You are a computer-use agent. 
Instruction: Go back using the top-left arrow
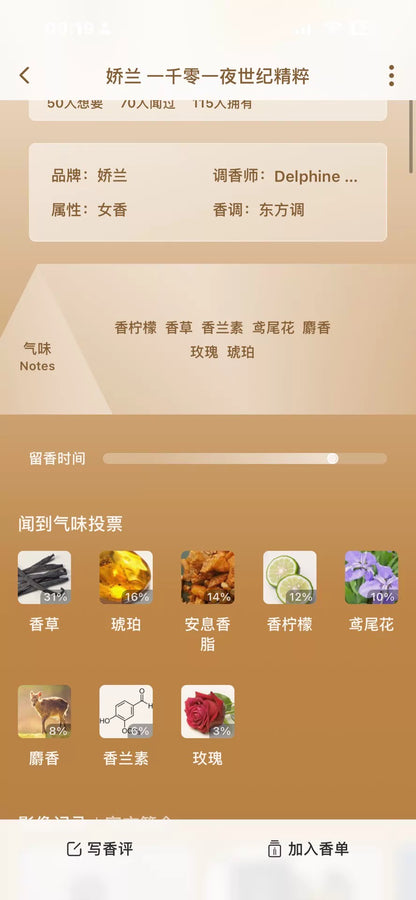pos(24,76)
